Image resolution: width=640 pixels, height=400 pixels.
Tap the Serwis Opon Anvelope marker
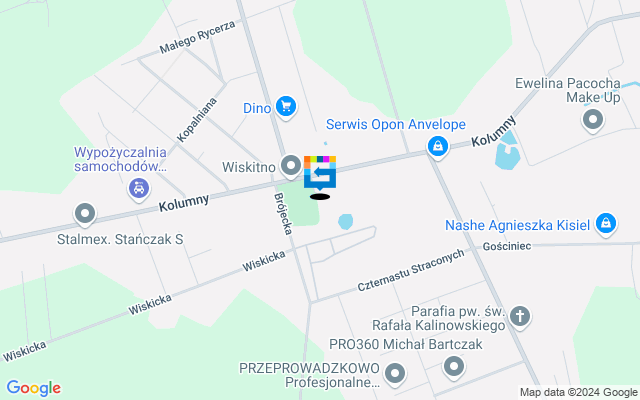click(x=437, y=148)
